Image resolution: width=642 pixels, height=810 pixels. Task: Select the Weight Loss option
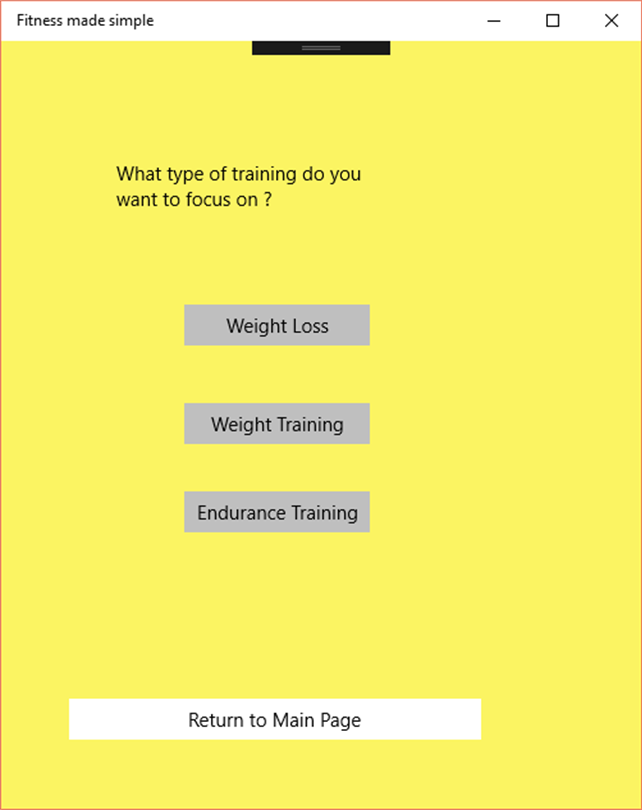[x=277, y=325]
